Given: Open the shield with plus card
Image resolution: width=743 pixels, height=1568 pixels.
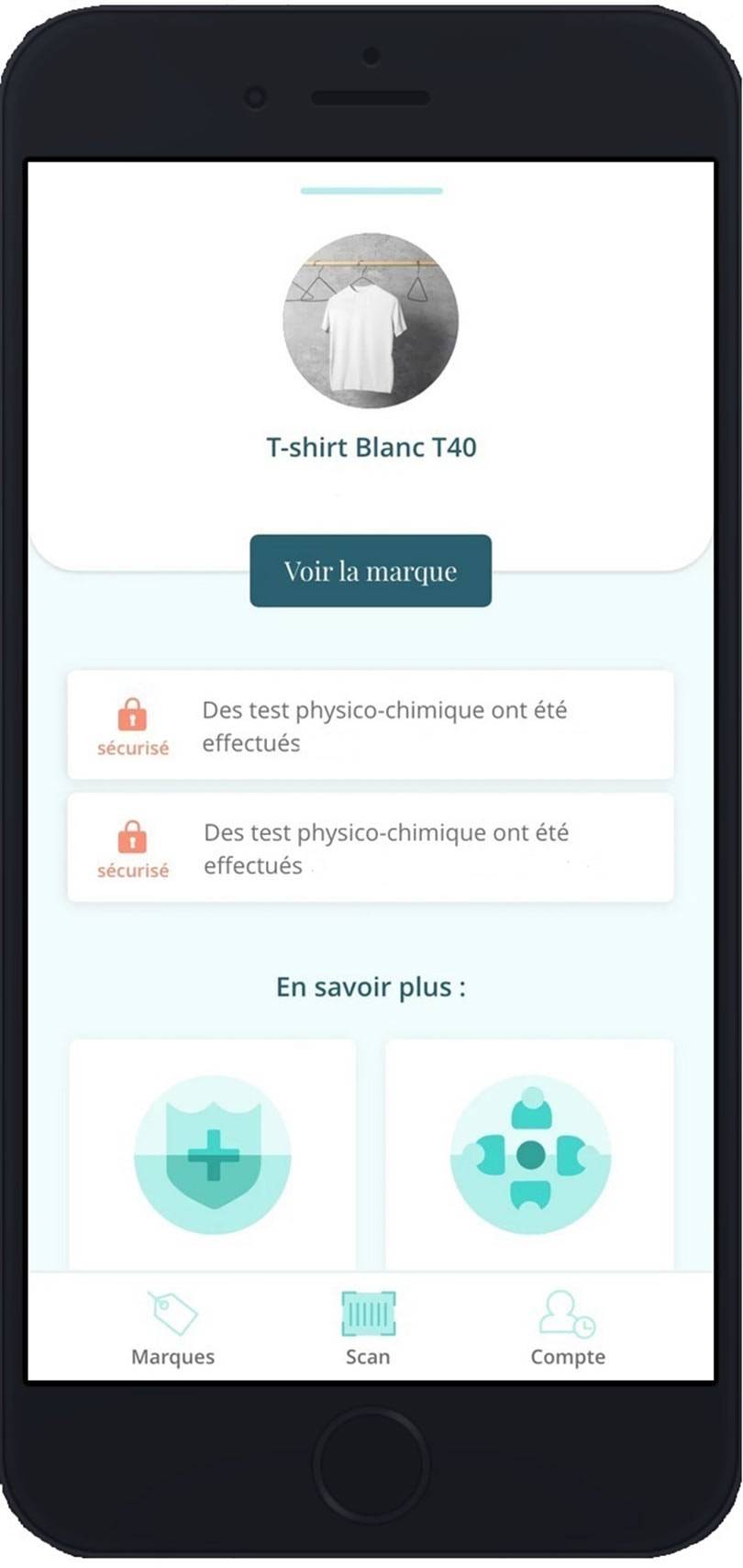Looking at the screenshot, I should 213,1154.
